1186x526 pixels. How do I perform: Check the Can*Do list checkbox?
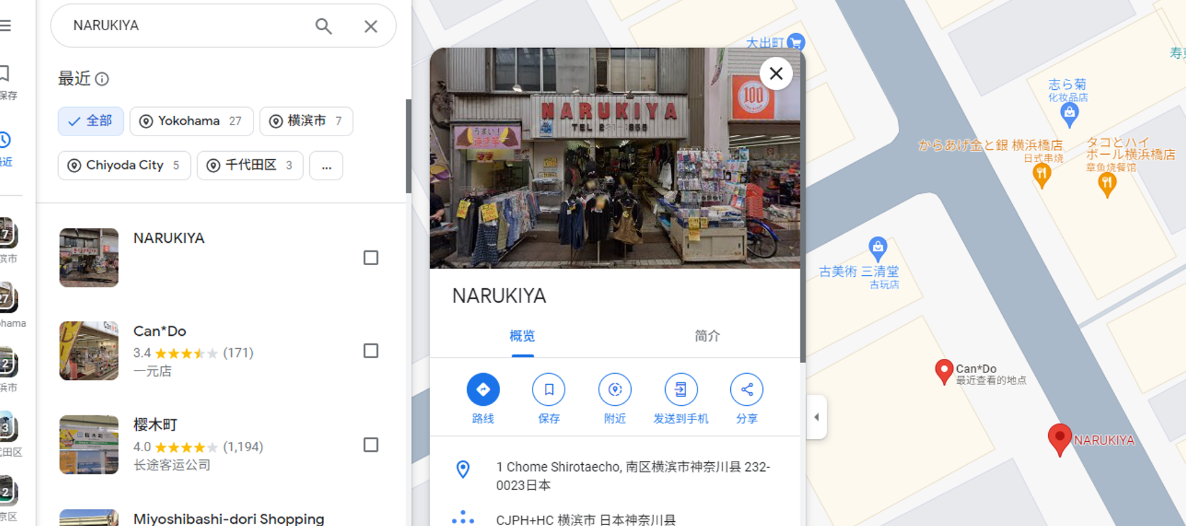(371, 351)
